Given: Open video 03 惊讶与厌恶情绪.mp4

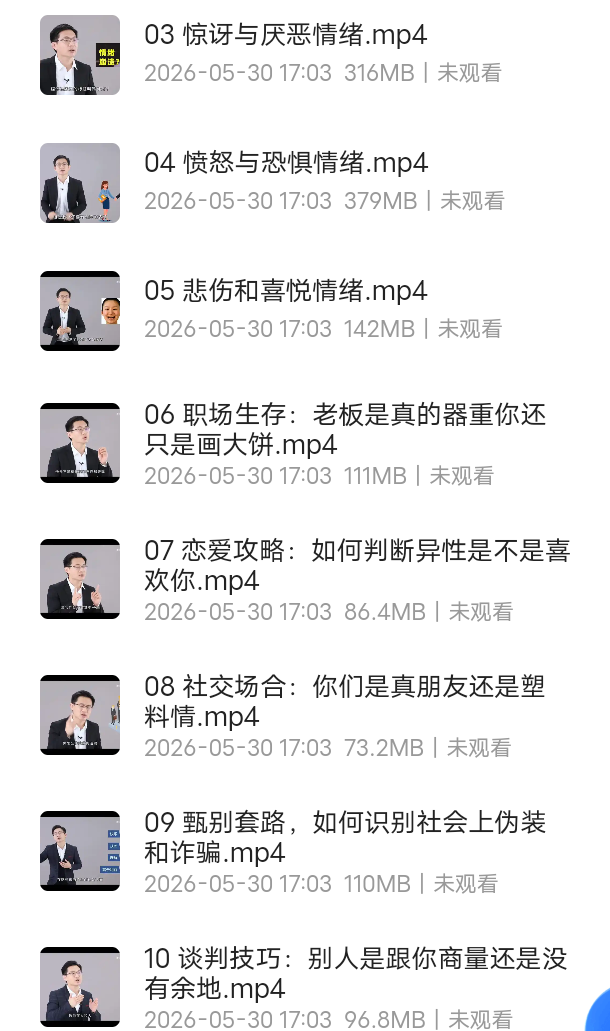Looking at the screenshot, I should 305,55.
